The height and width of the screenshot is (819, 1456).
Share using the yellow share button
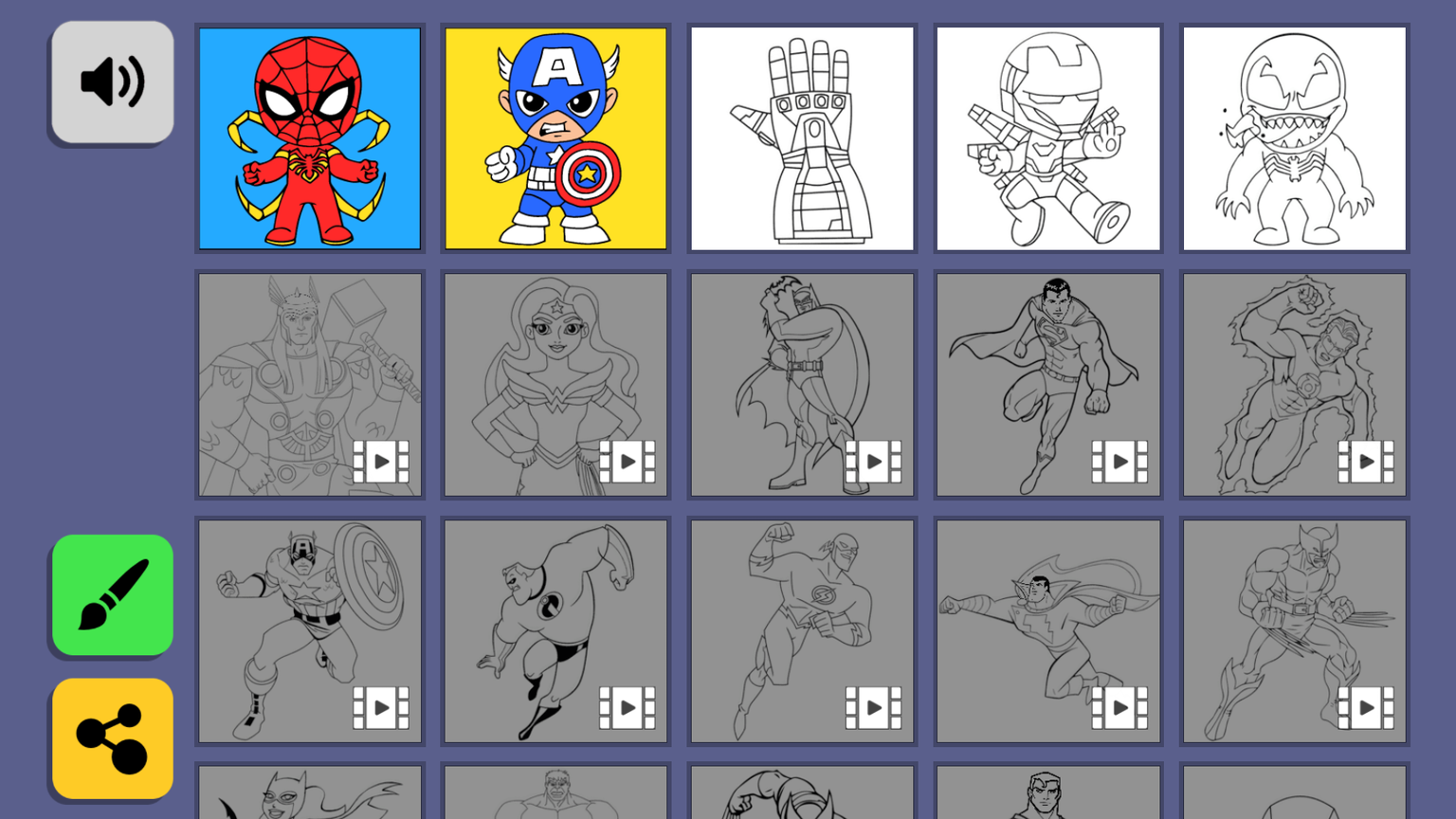click(x=112, y=738)
